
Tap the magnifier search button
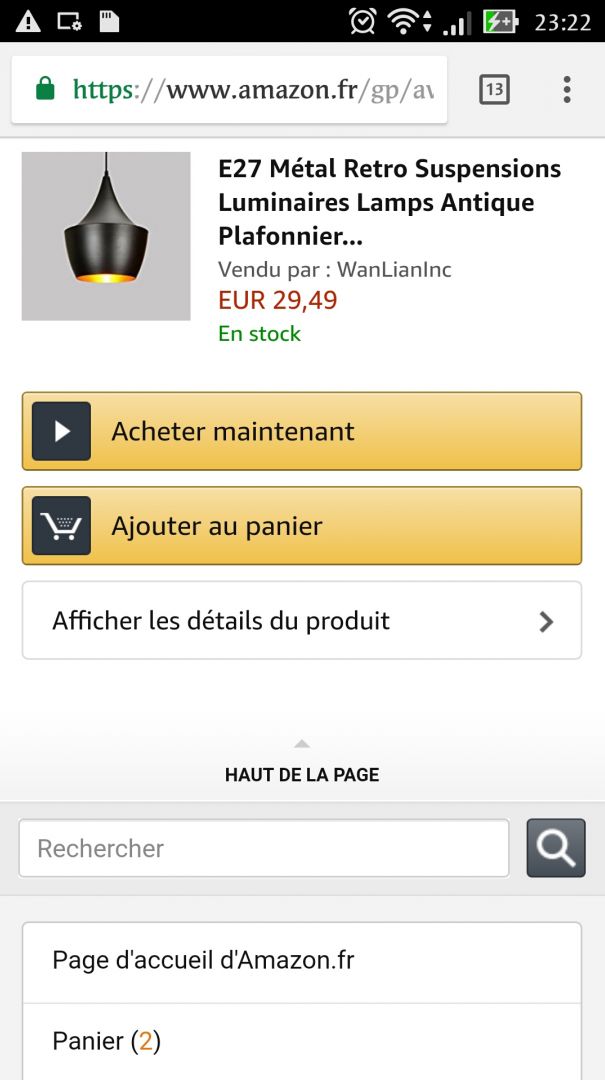[x=556, y=848]
